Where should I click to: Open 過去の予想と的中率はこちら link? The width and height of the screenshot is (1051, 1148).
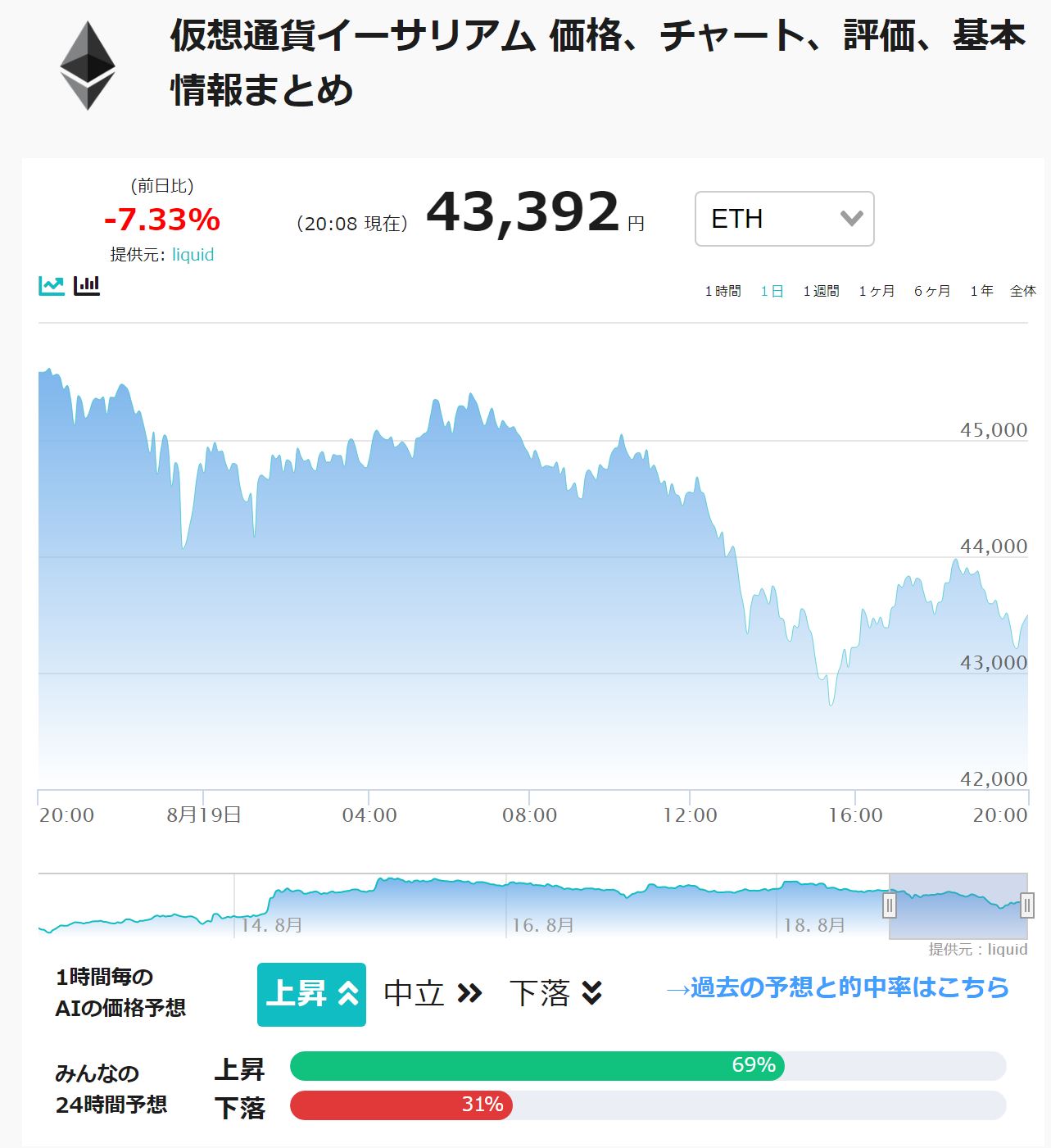tap(837, 987)
